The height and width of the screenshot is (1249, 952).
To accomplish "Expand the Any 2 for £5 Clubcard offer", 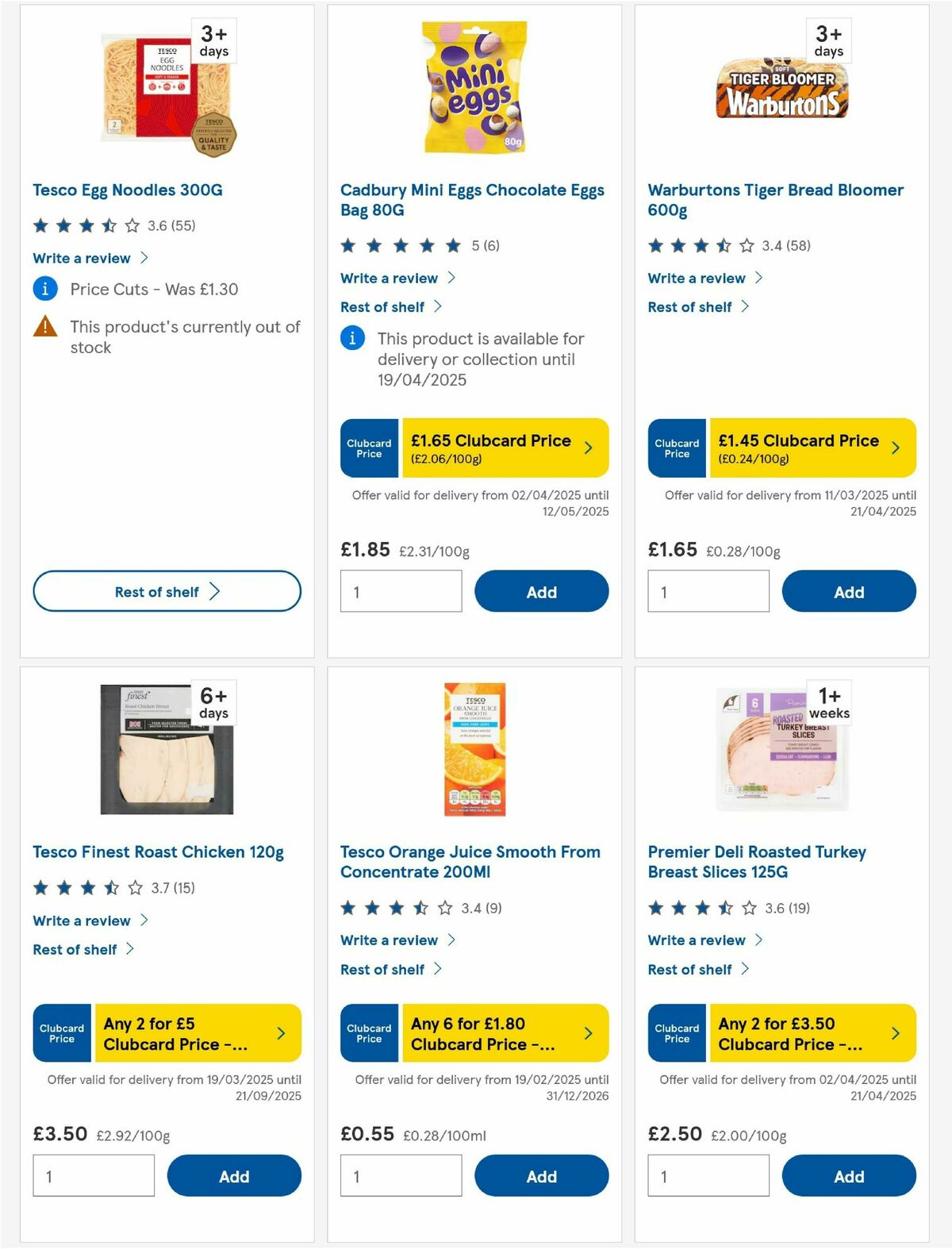I will [x=280, y=1032].
